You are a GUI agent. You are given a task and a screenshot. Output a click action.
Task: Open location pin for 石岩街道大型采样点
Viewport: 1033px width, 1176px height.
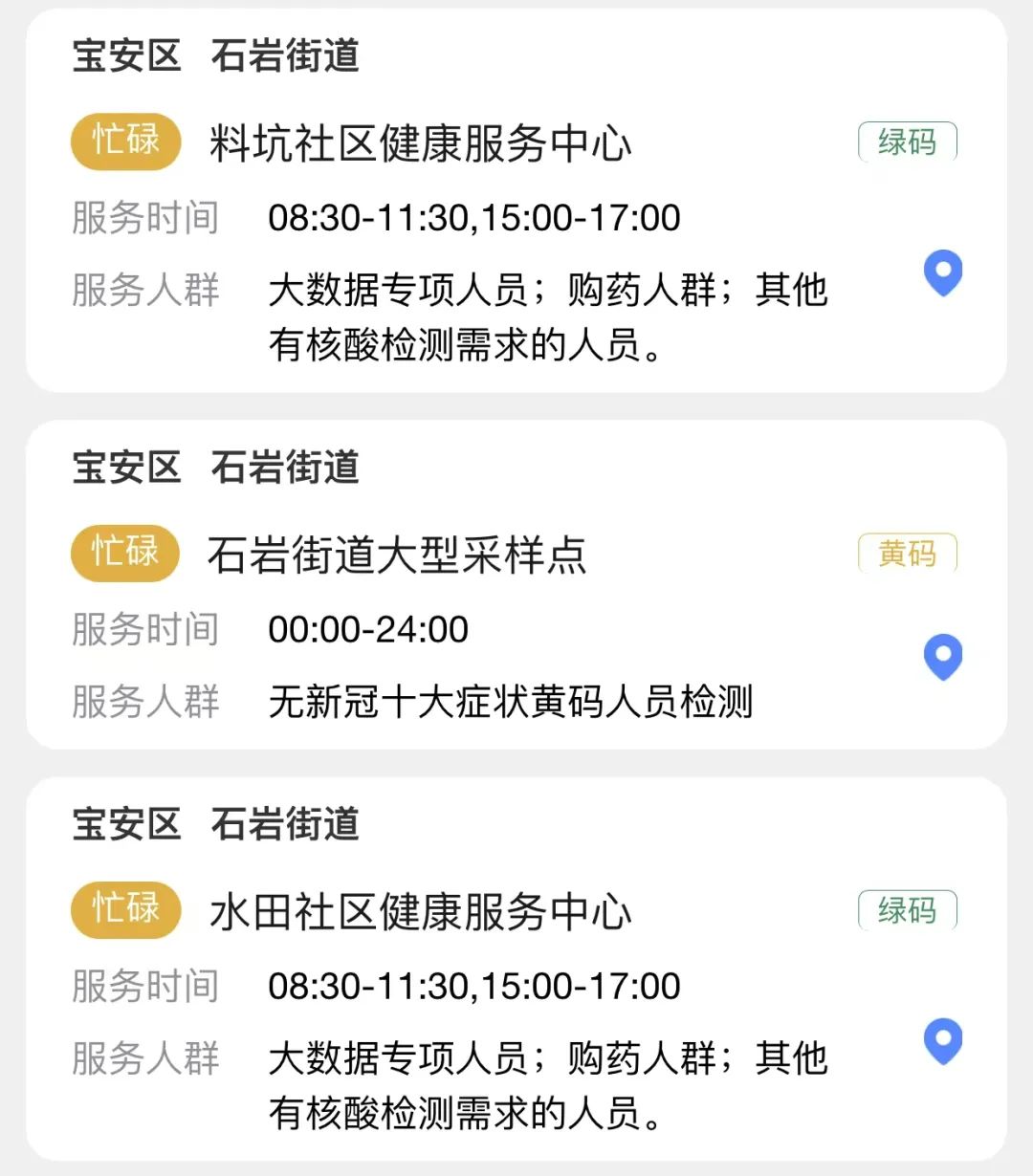(942, 657)
